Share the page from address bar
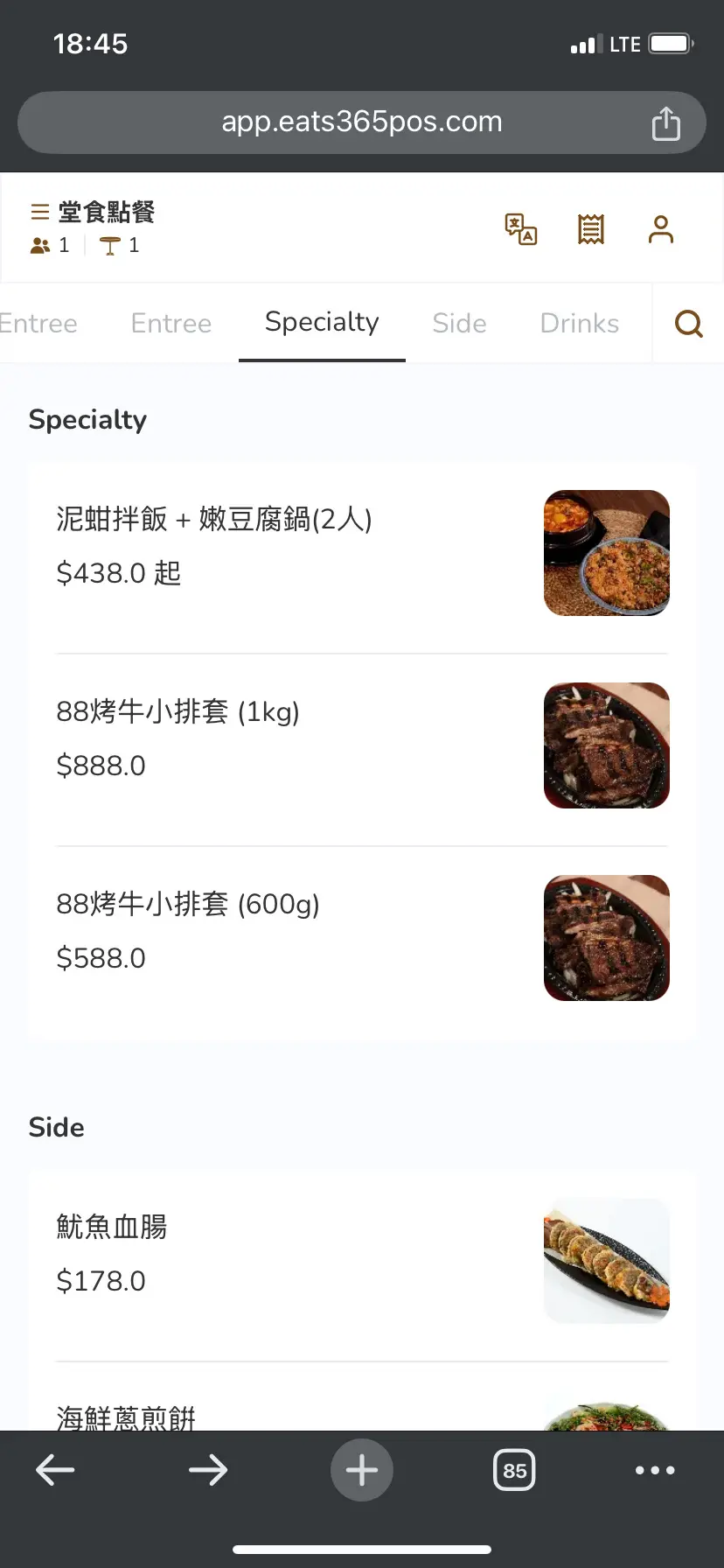 coord(665,122)
